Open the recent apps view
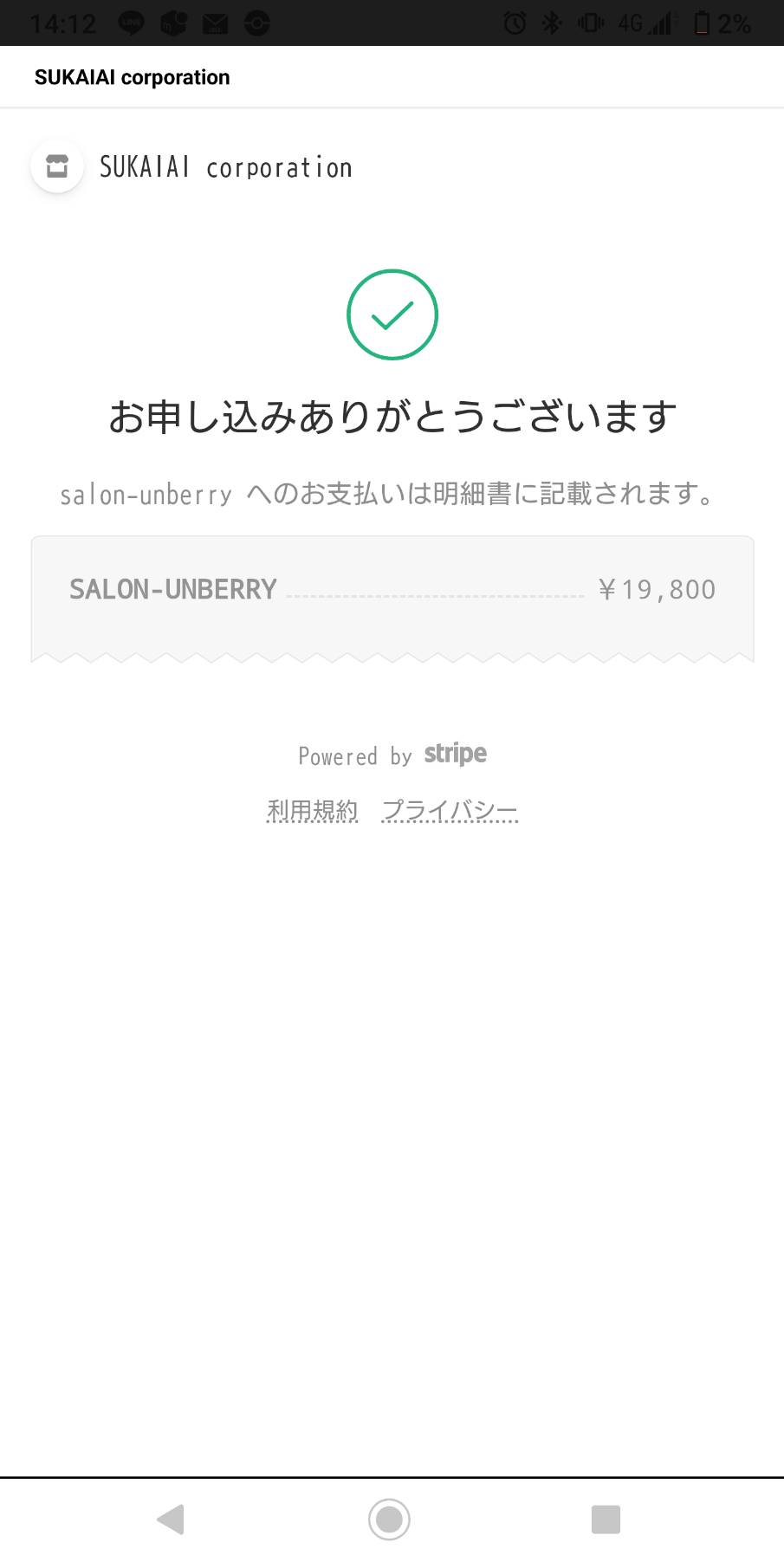This screenshot has height=1568, width=784. pyautogui.click(x=606, y=1519)
